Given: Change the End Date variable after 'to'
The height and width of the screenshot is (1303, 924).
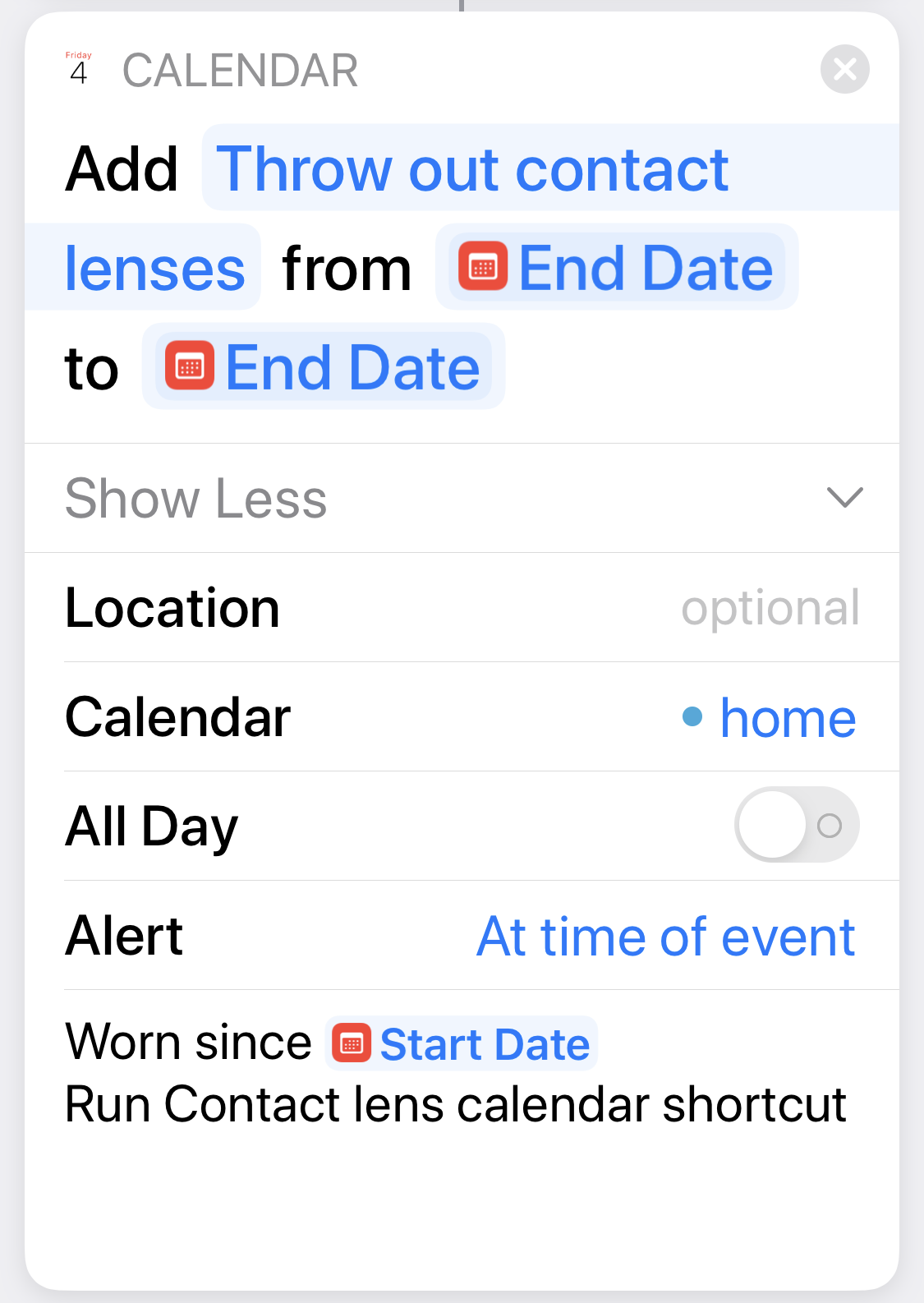Looking at the screenshot, I should pos(324,367).
